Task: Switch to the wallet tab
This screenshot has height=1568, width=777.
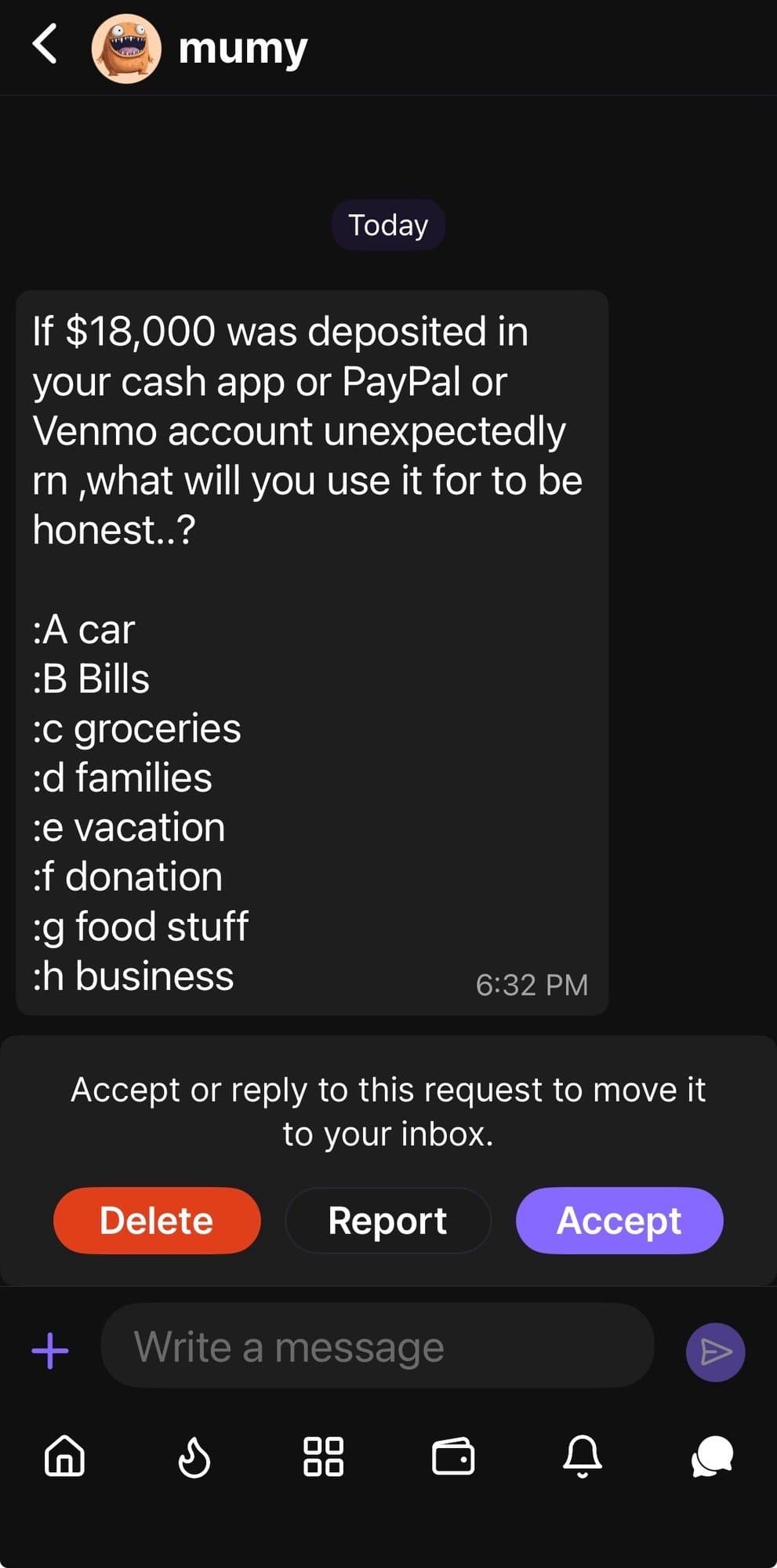Action: (453, 1457)
